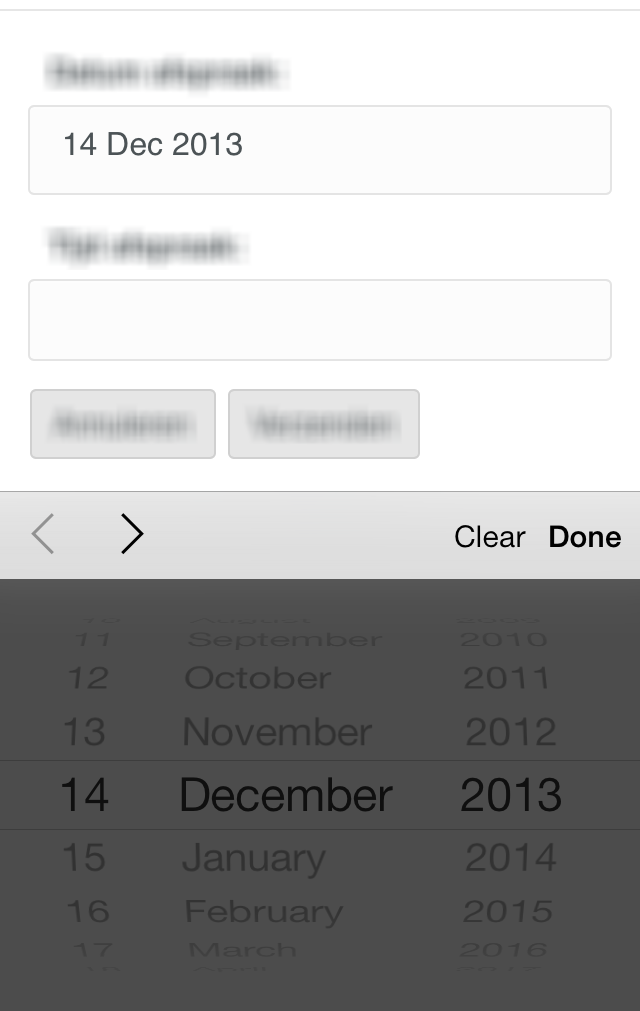Clear the selected date

click(489, 537)
